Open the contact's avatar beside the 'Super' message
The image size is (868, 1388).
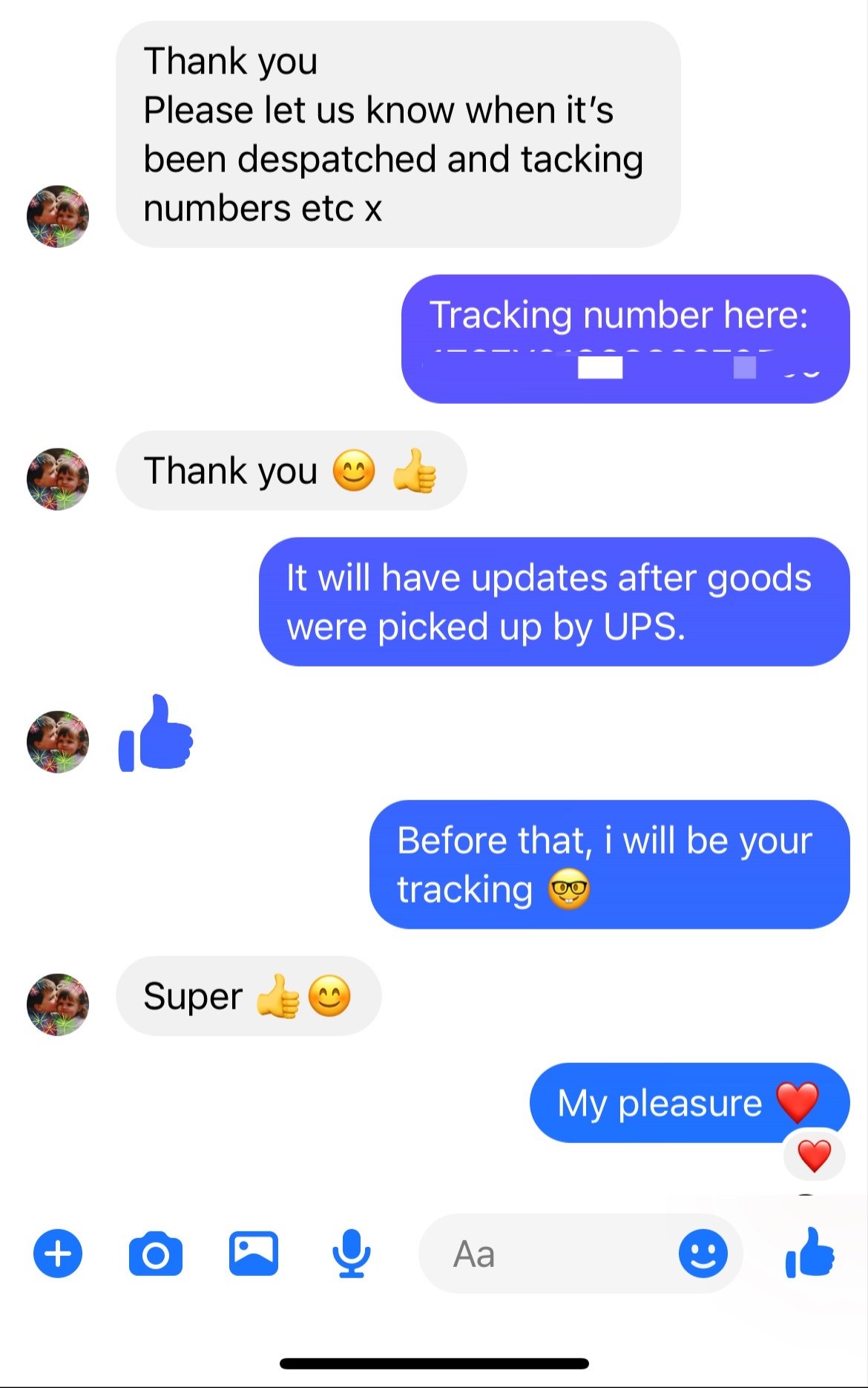58,1004
